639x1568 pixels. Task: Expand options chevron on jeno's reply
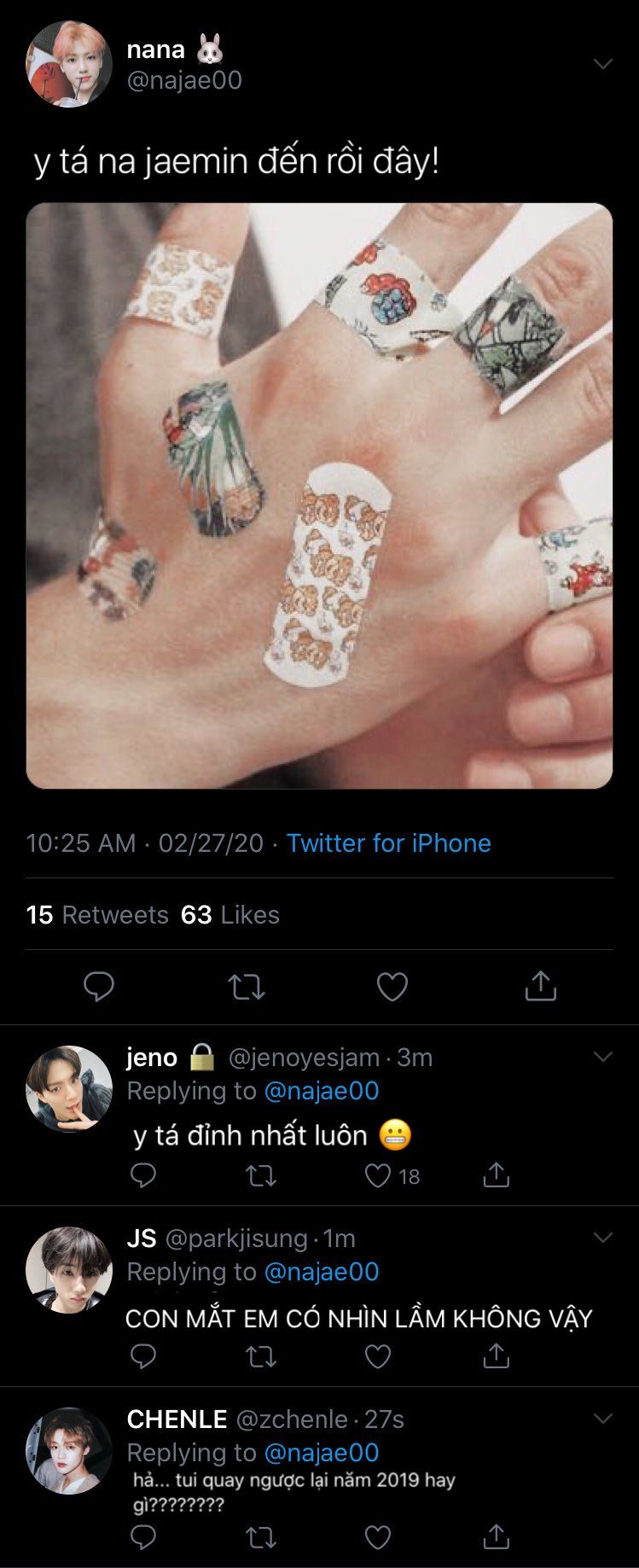coord(602,1057)
